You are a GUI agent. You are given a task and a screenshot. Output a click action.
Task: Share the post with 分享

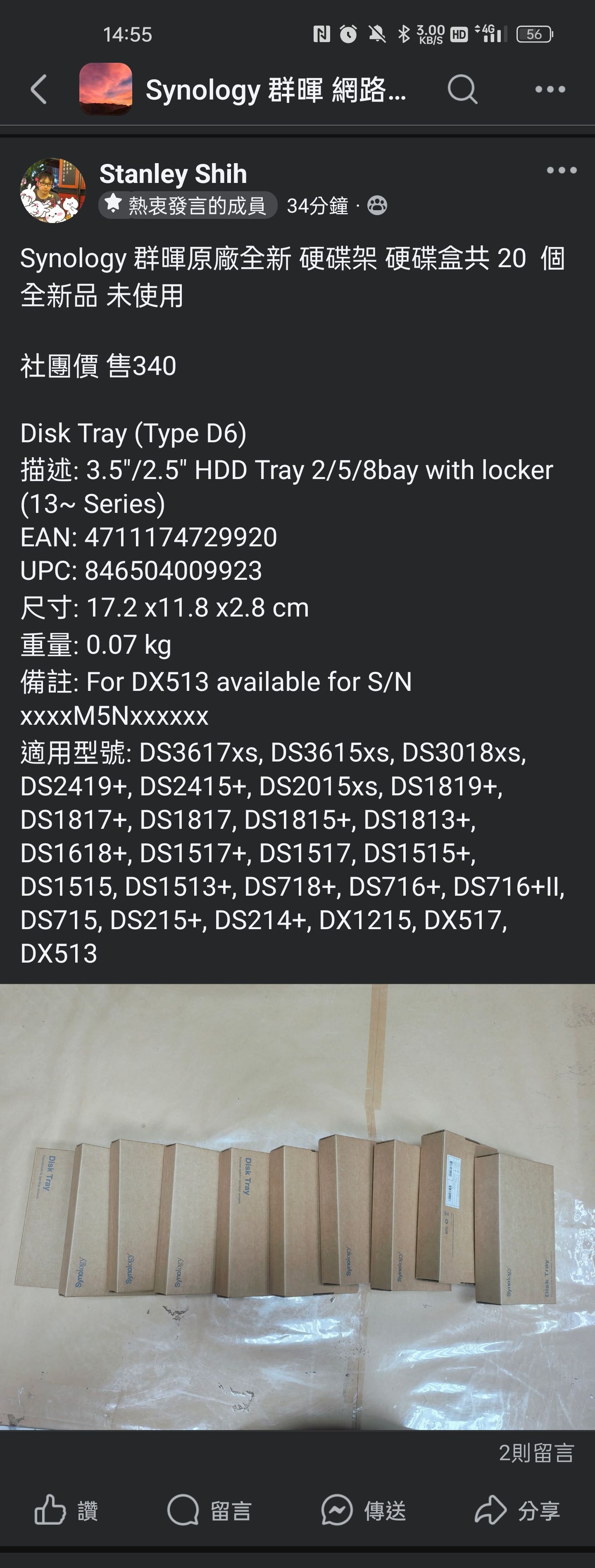coord(517,1510)
